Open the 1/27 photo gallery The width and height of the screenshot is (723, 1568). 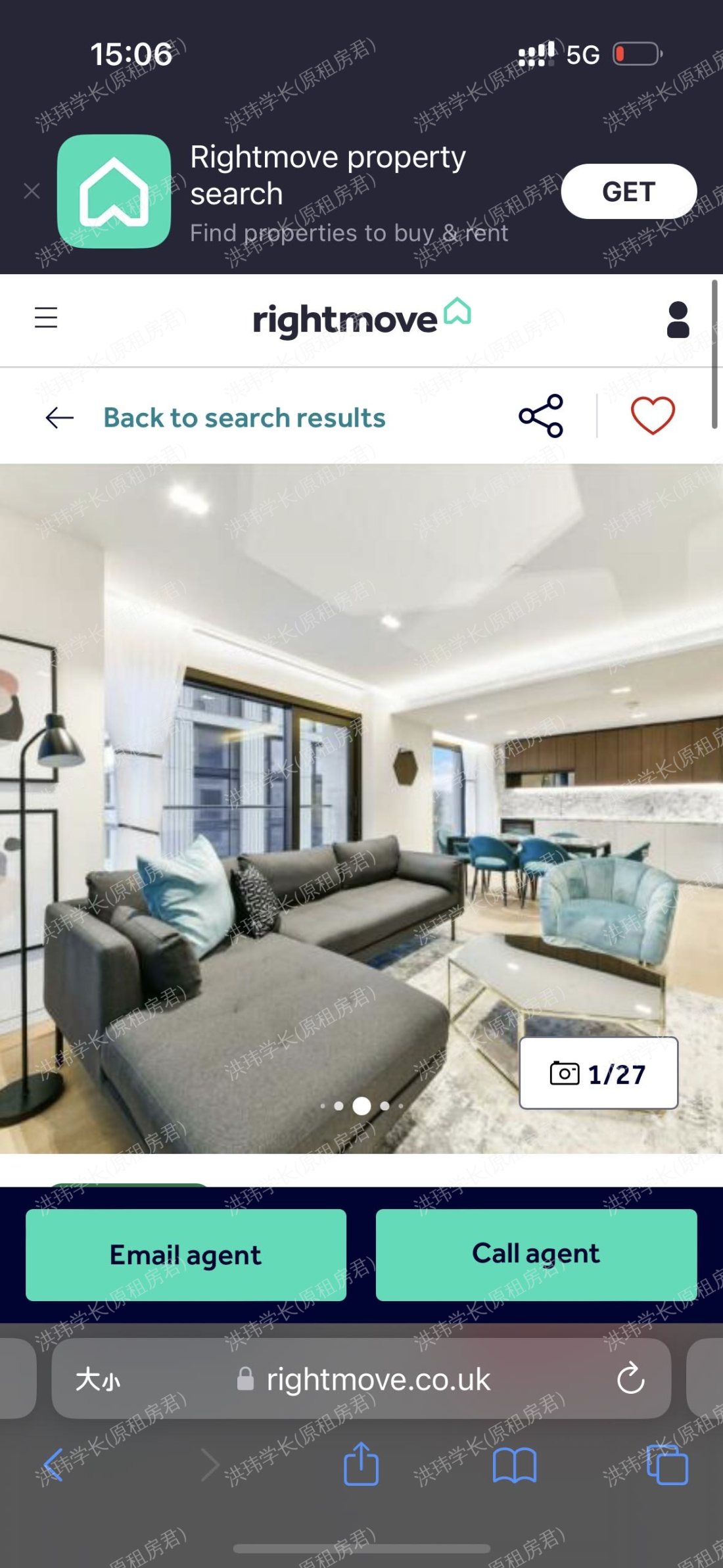(x=598, y=1074)
